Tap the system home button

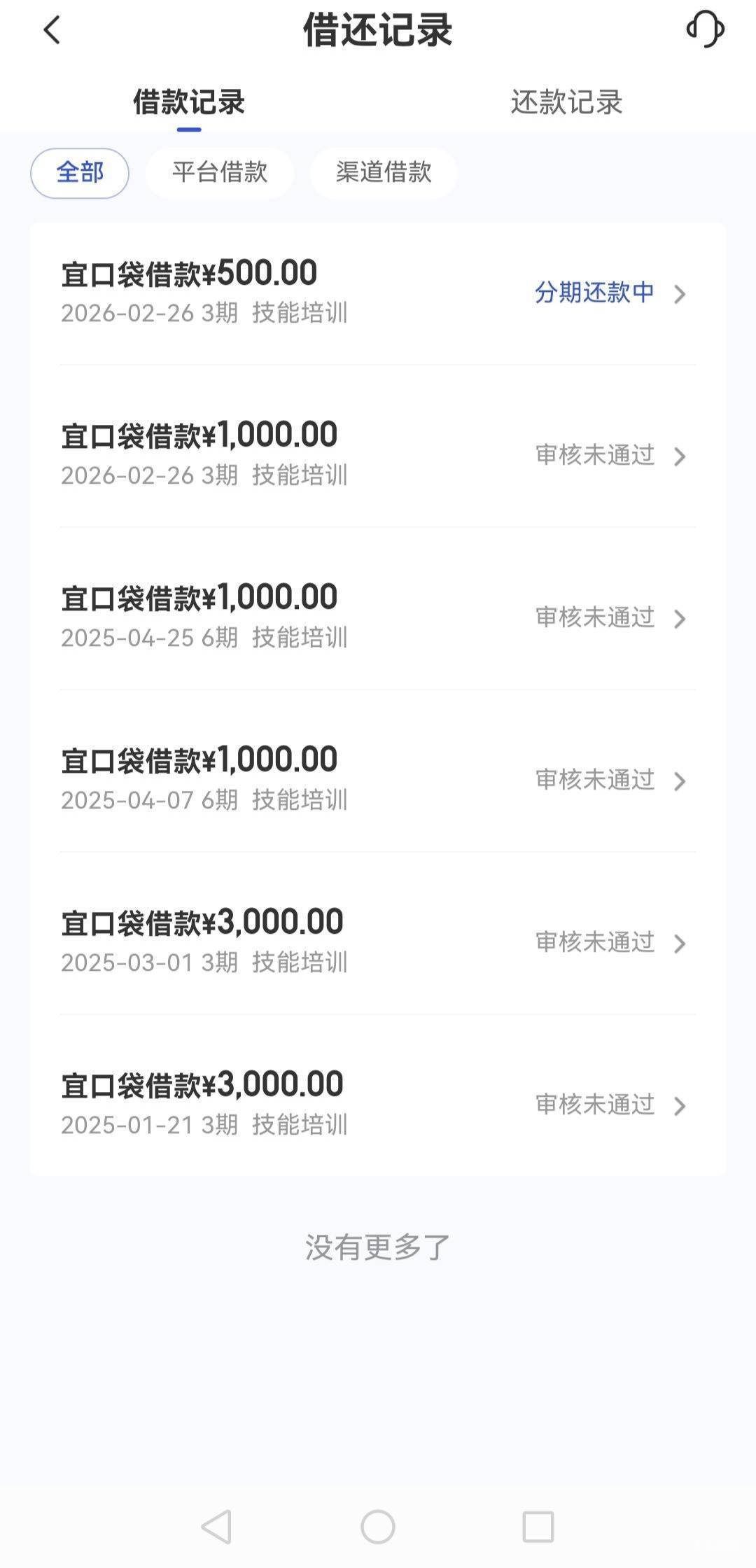pyautogui.click(x=378, y=1527)
